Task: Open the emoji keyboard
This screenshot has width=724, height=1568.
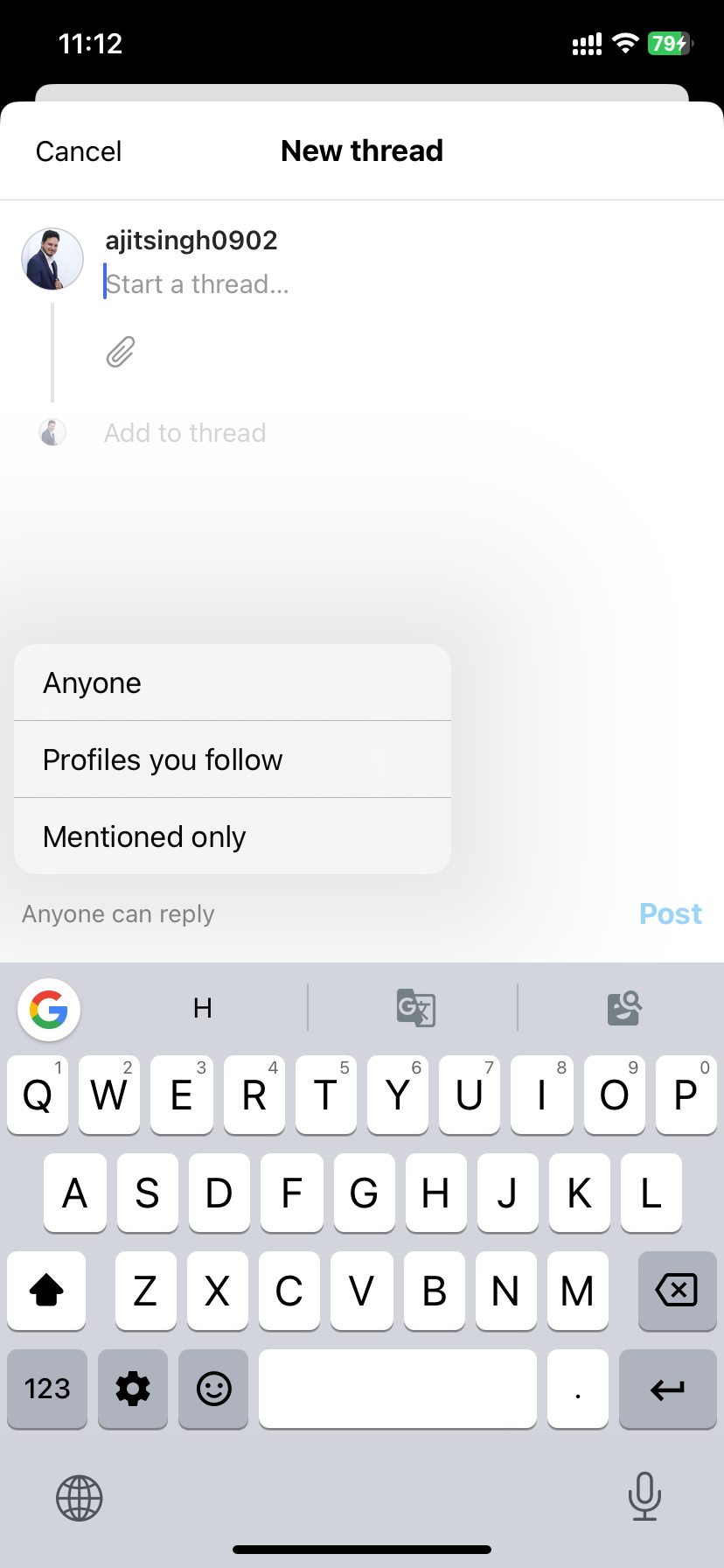Action: [x=213, y=1389]
